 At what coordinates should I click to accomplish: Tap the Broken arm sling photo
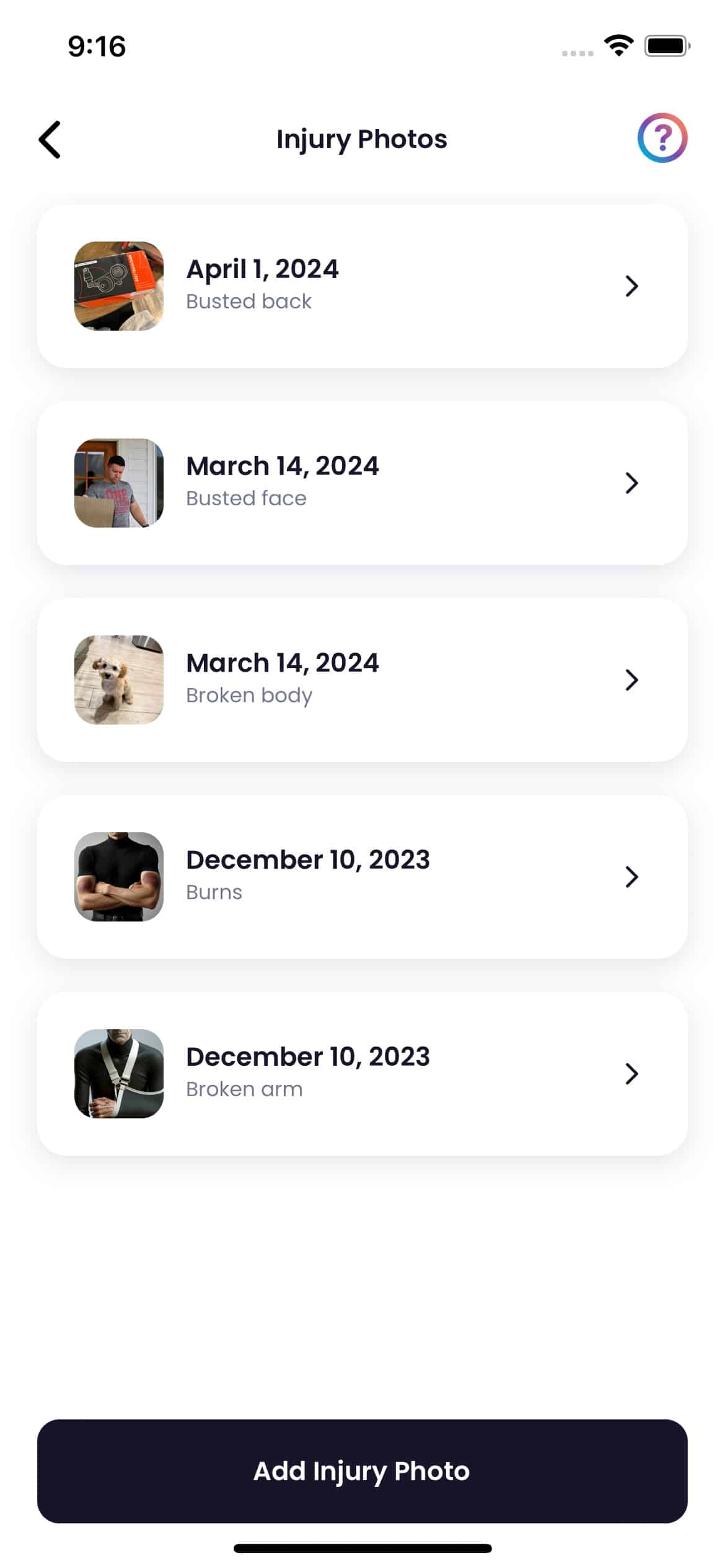119,1074
